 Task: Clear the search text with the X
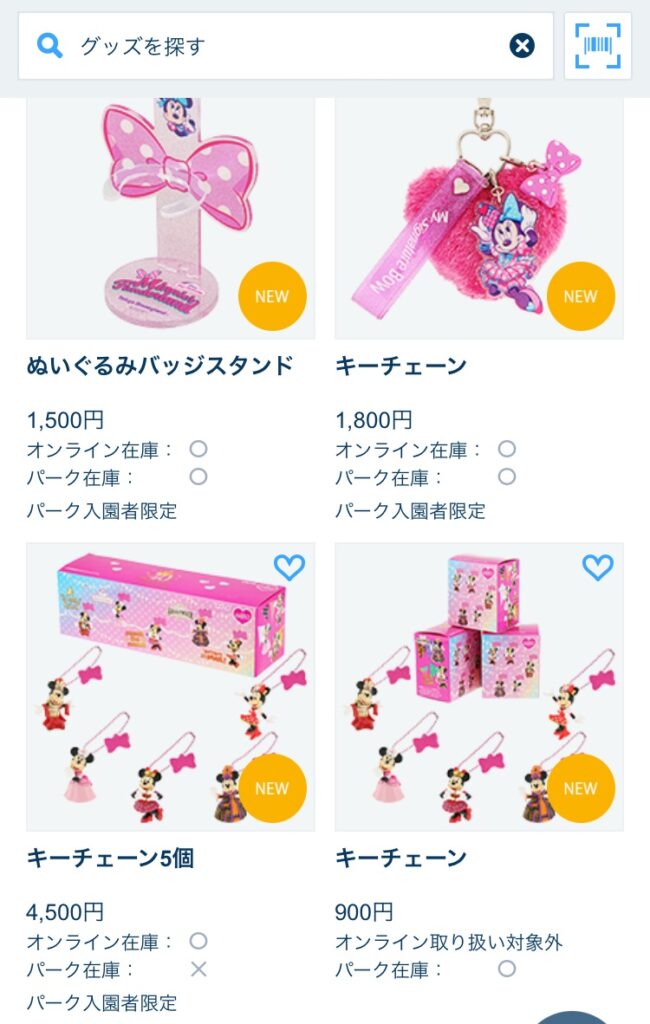(x=522, y=46)
